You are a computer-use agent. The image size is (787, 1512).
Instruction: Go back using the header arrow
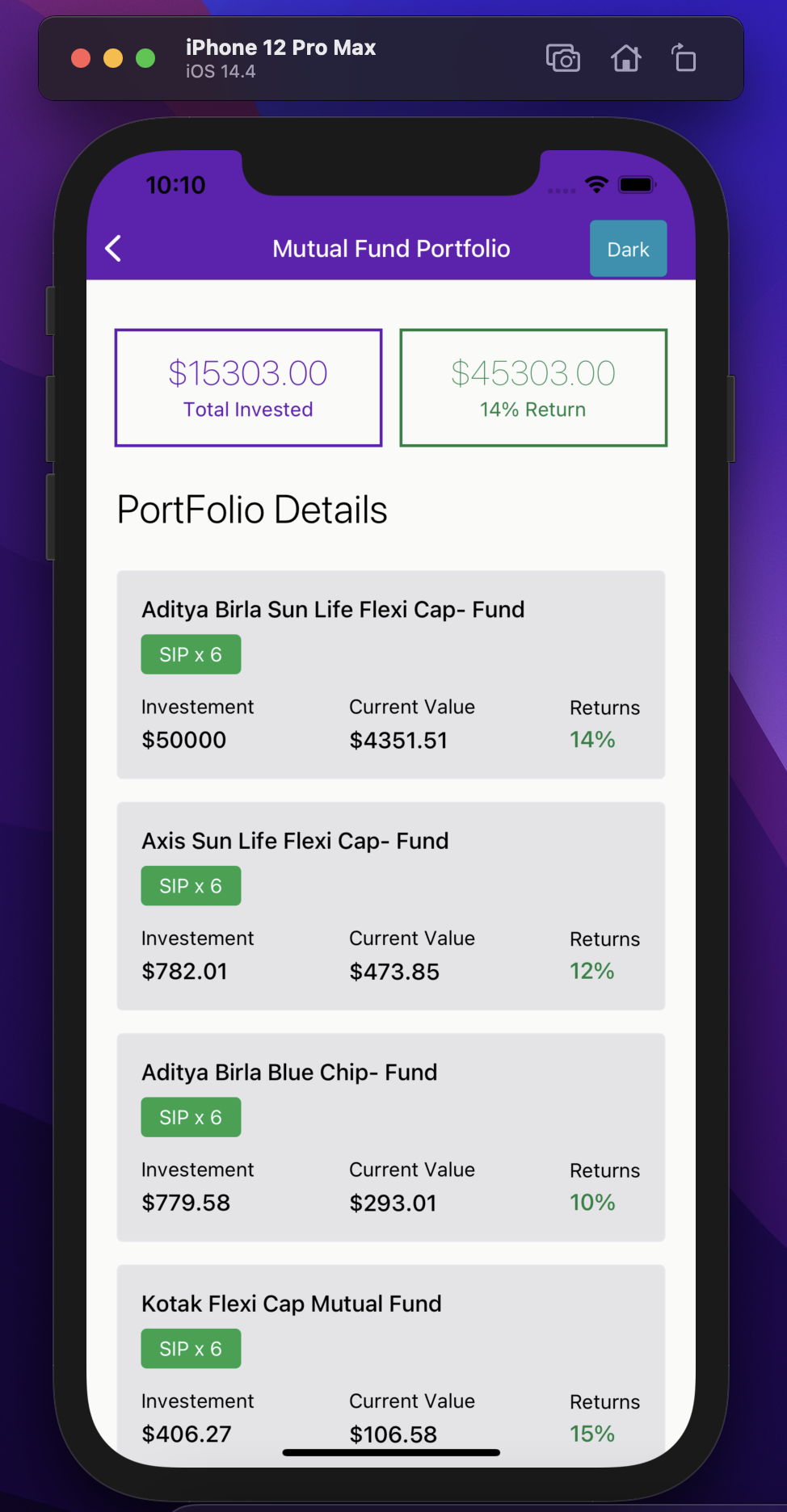[114, 249]
